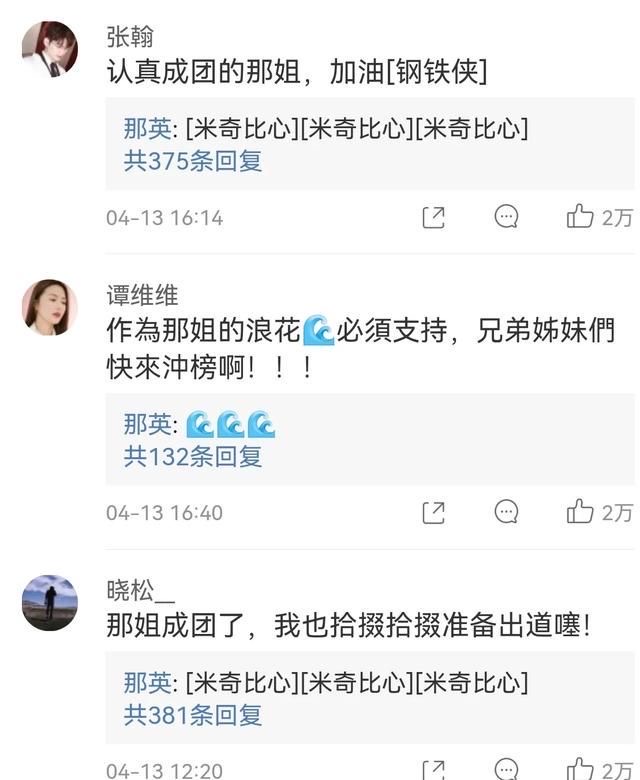
Task: Open 晓松__'s profile avatar
Action: tap(50, 602)
